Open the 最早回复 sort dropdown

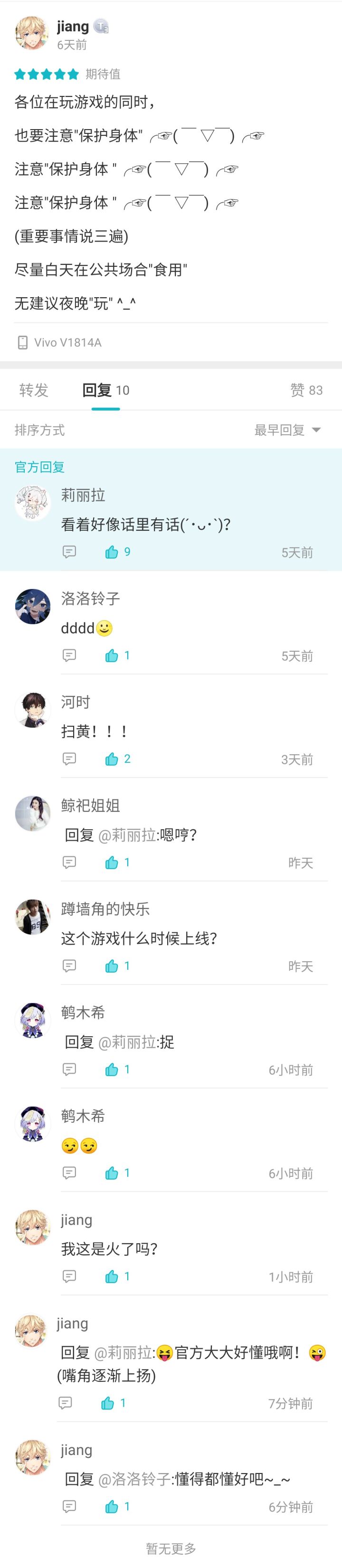click(x=286, y=430)
